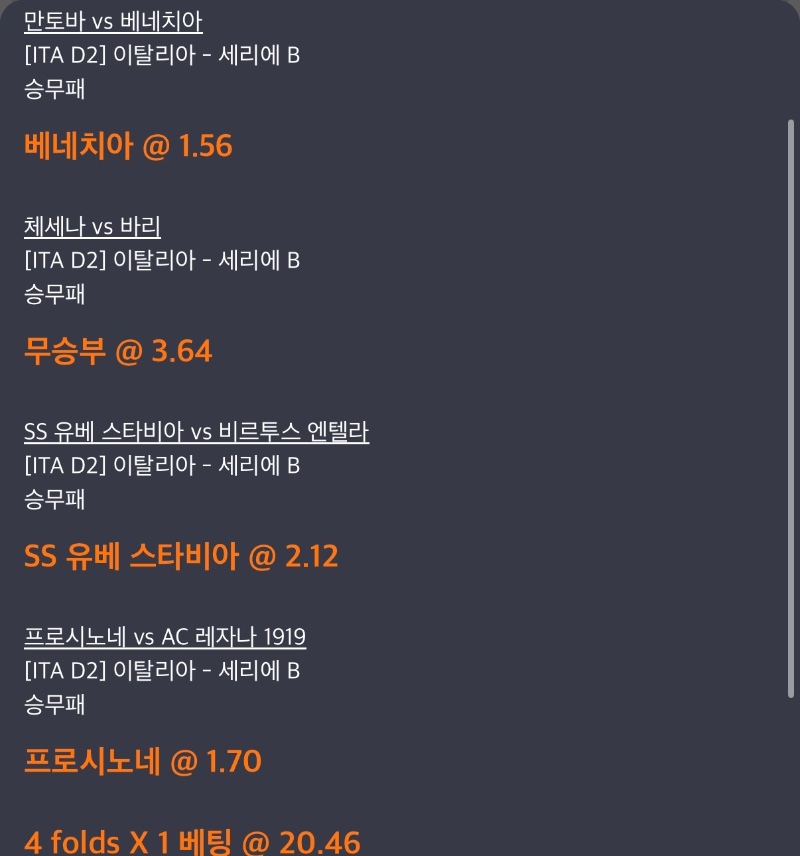
Task: Open the 만토바 vs 베네치아 match link
Action: [113, 21]
